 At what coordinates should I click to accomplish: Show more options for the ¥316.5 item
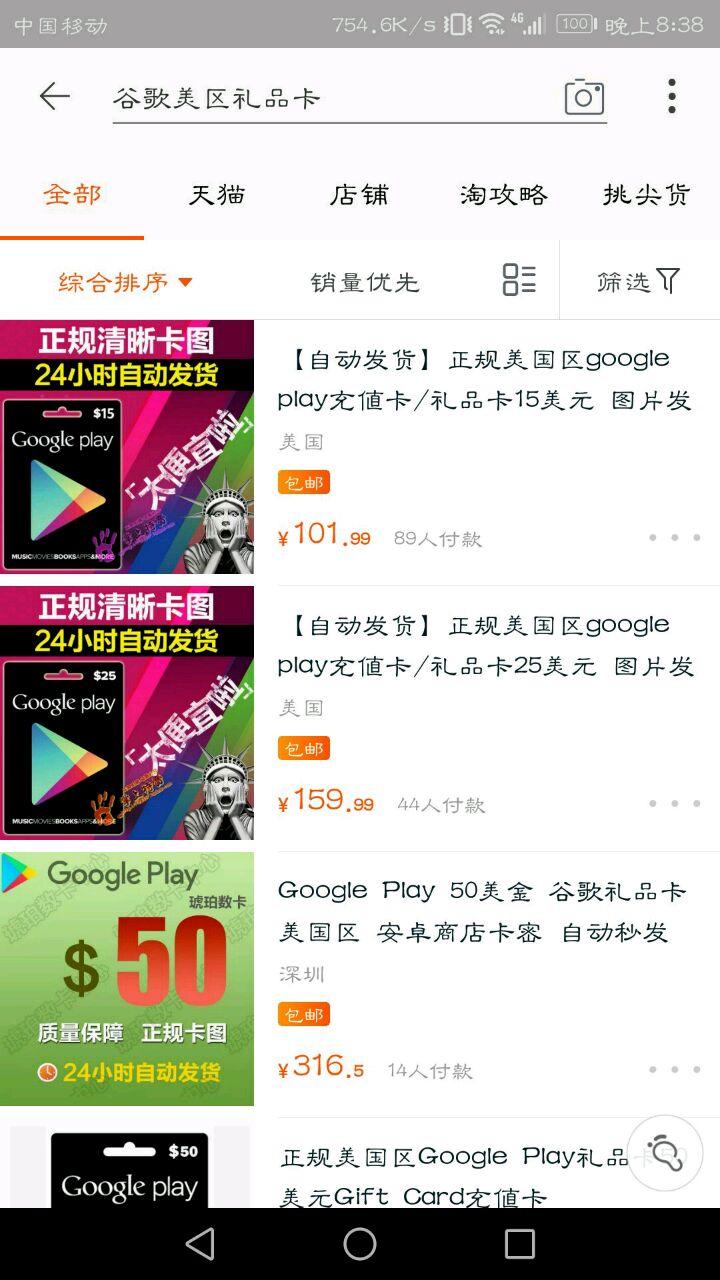[x=674, y=1070]
